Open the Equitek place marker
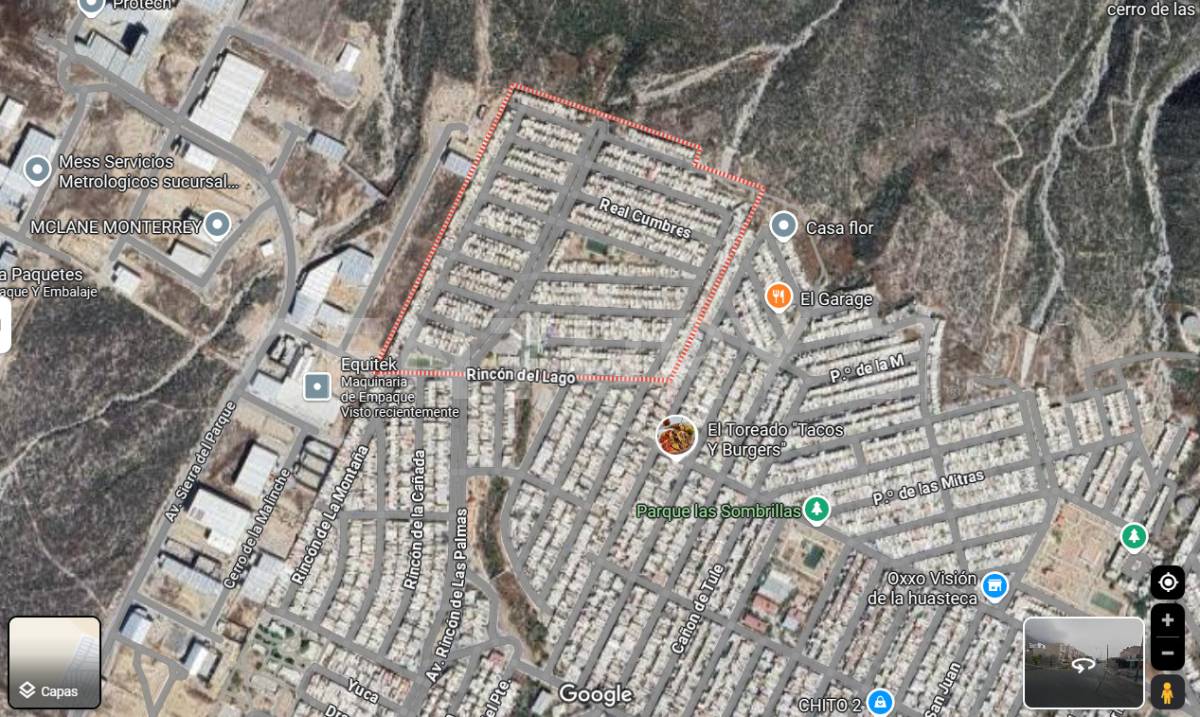The width and height of the screenshot is (1200, 717). [x=317, y=385]
